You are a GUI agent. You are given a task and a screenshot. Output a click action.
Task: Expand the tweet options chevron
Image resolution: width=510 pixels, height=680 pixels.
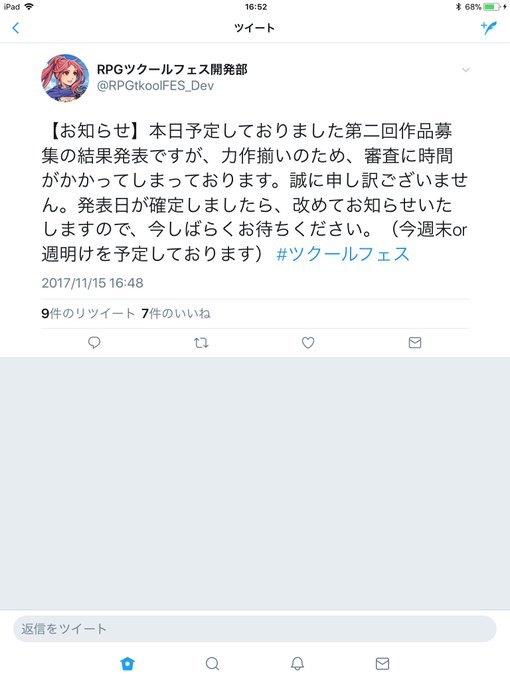click(466, 70)
